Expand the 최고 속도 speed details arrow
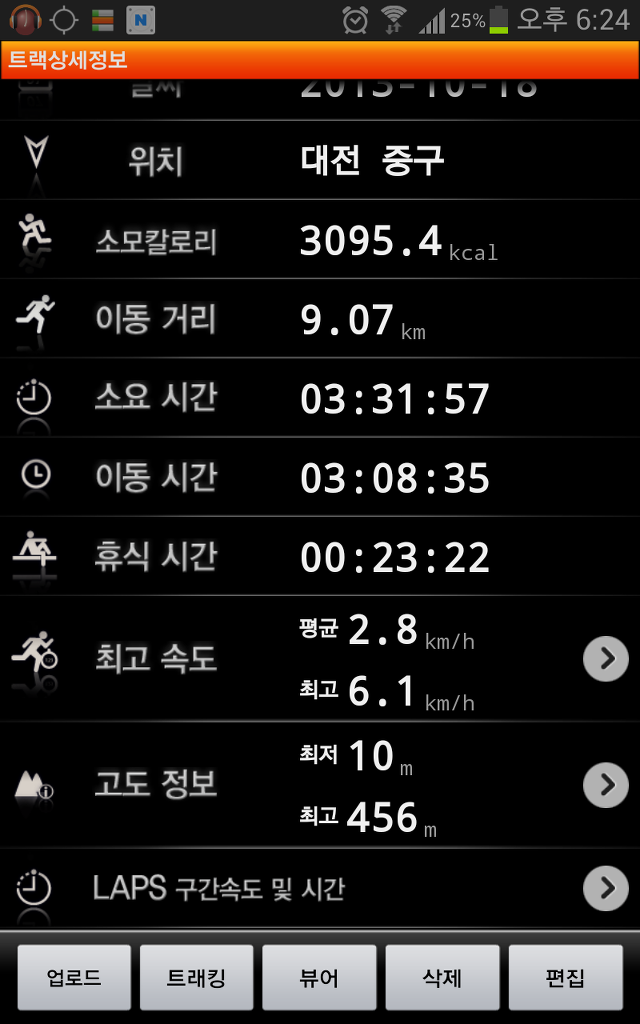The width and height of the screenshot is (640, 1024). click(x=605, y=658)
